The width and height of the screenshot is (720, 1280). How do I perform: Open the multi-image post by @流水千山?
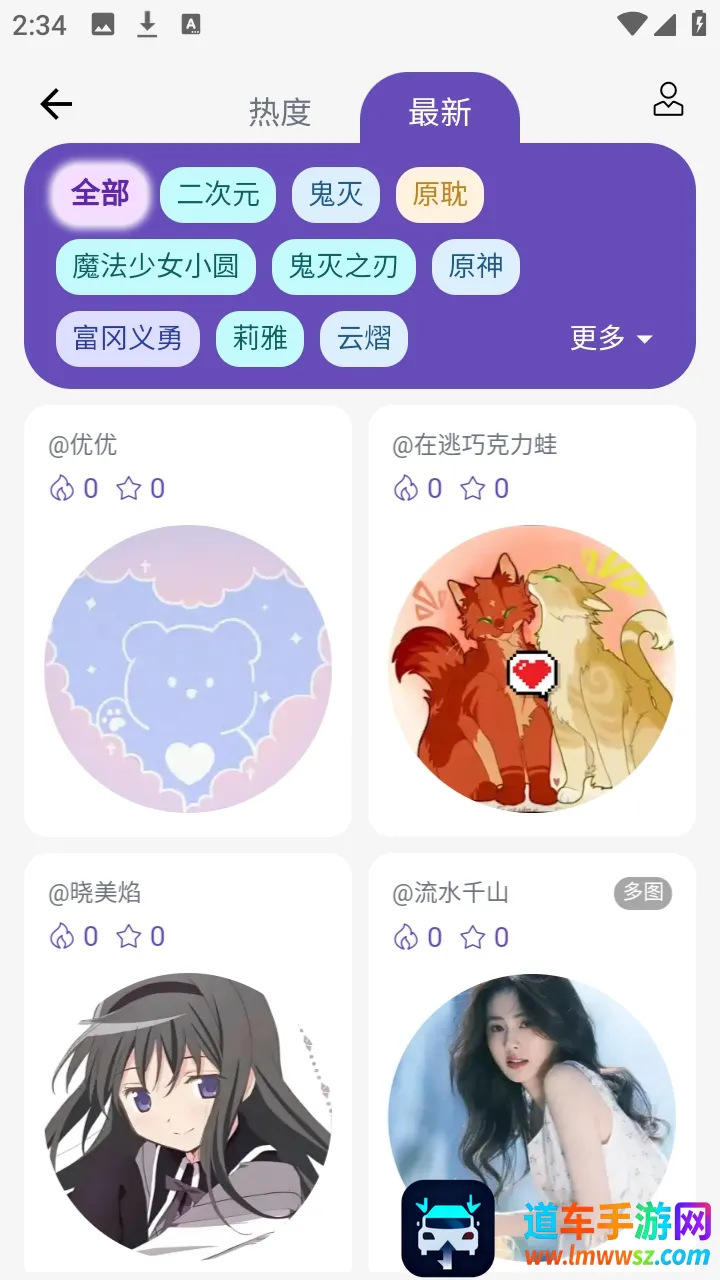coord(532,1100)
